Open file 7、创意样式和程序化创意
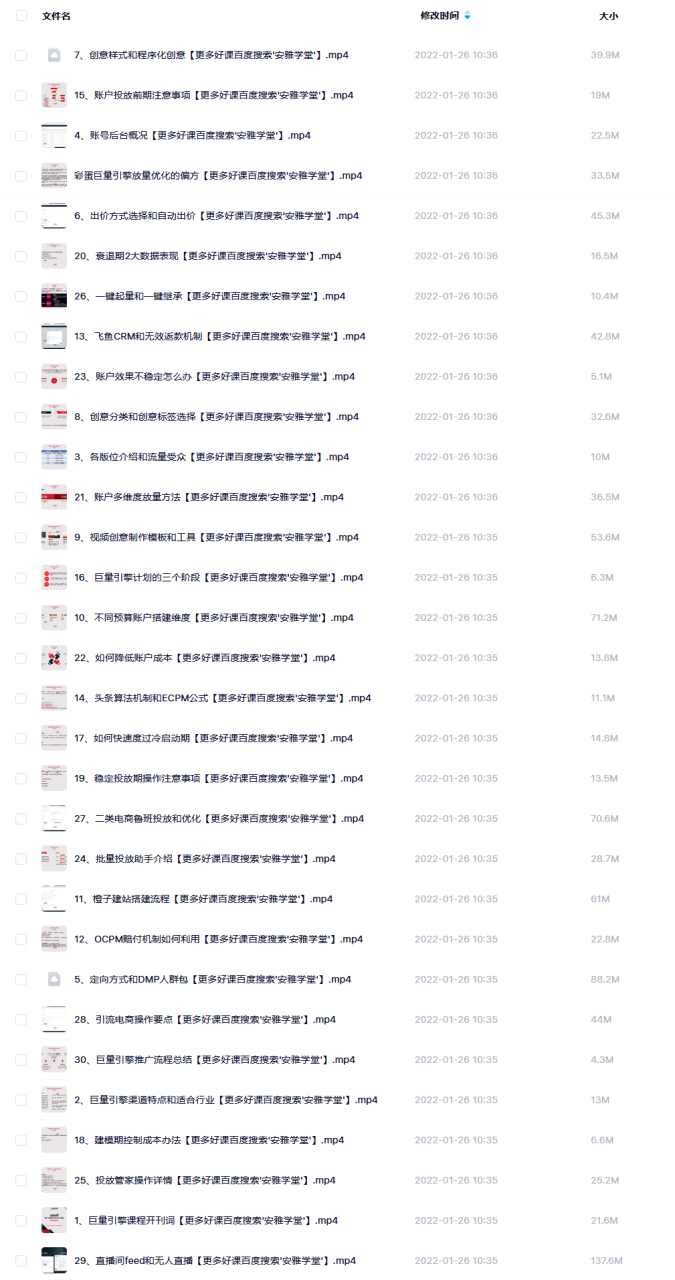675x1280 pixels. pos(212,55)
